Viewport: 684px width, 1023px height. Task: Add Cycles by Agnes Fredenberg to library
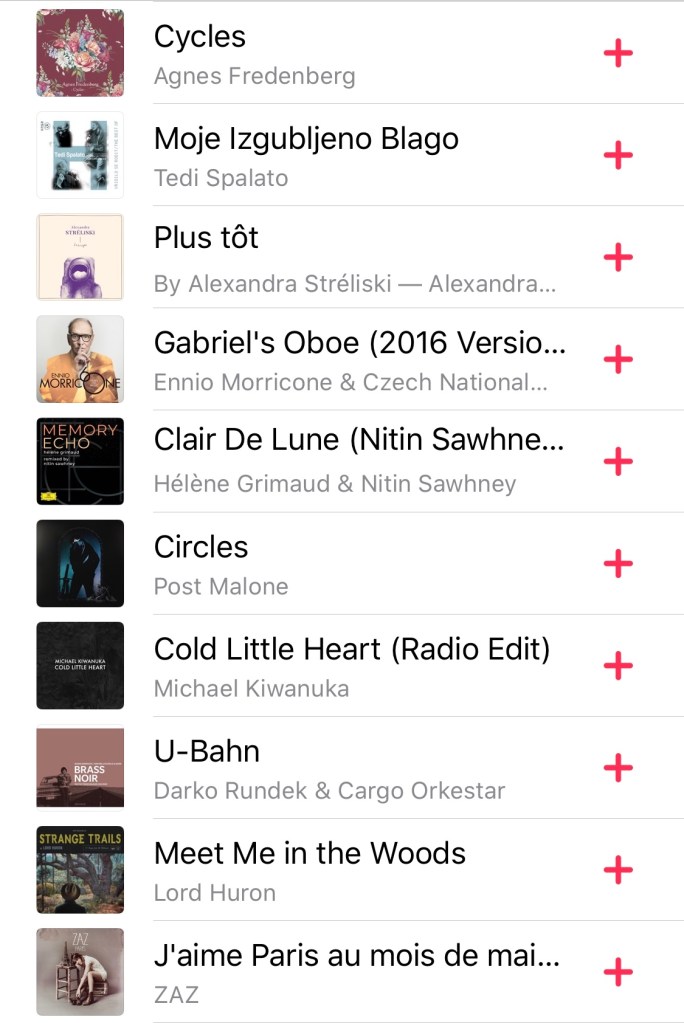click(x=618, y=53)
